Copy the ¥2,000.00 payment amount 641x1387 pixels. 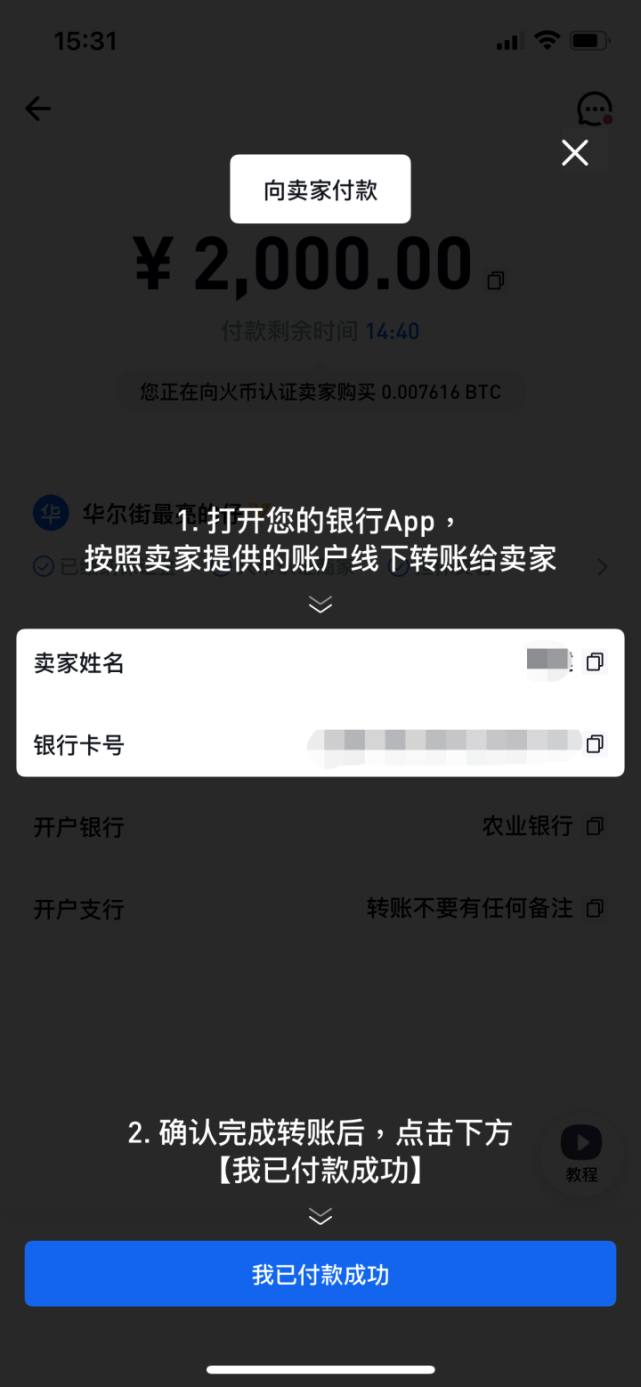click(495, 281)
